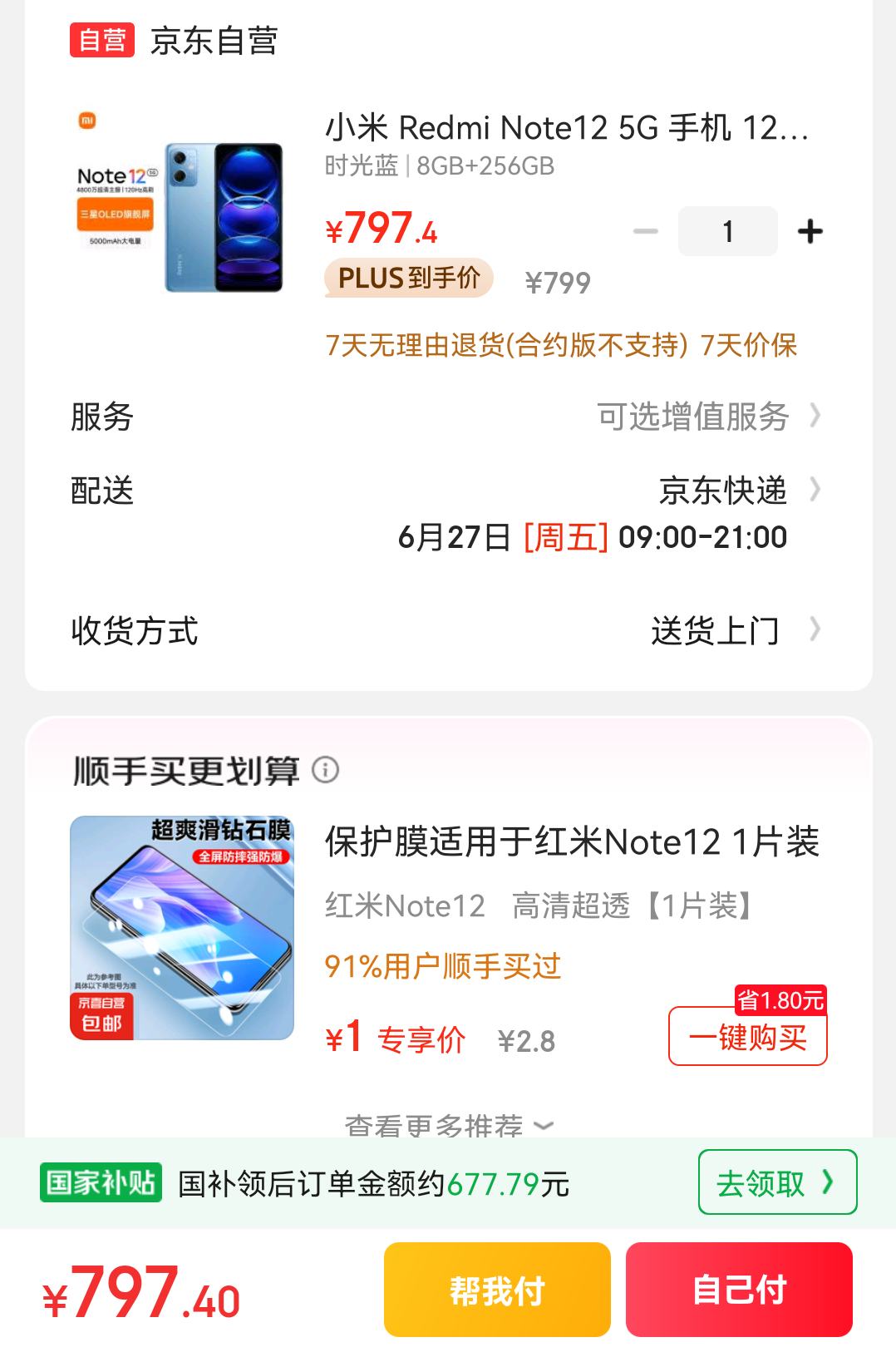The height and width of the screenshot is (1352, 896).
Task: Tap 一键购买 for the screen protector
Action: pyautogui.click(x=747, y=1037)
